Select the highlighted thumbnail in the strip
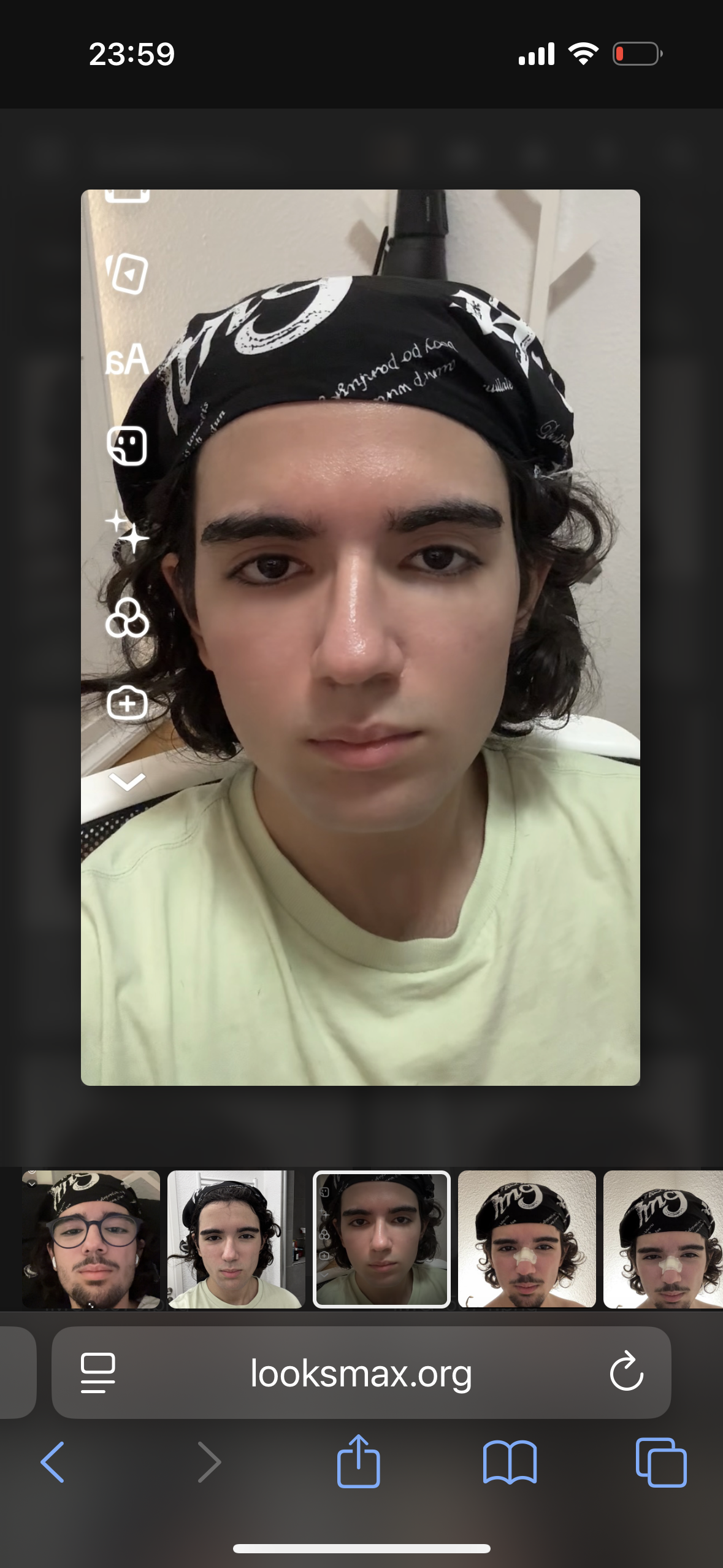 [381, 1239]
